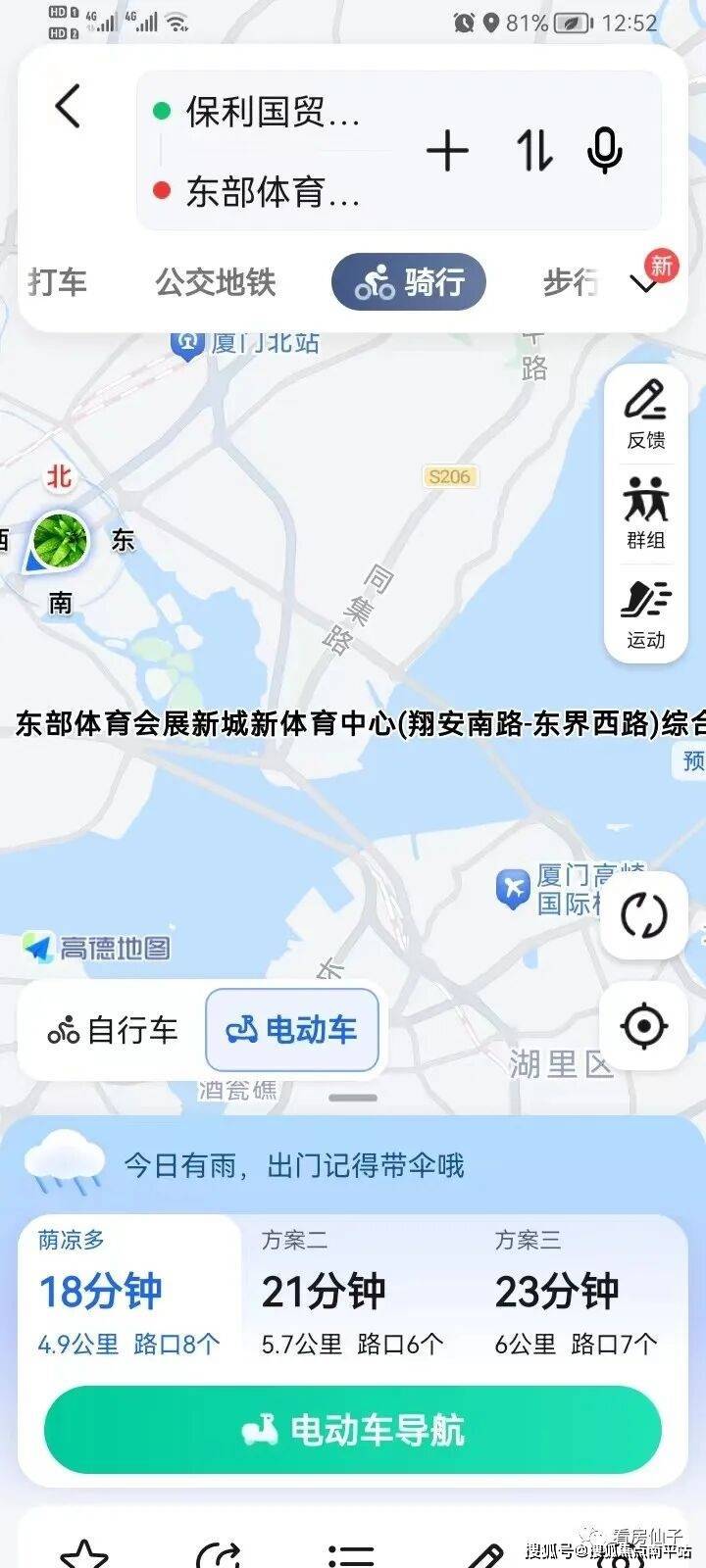Edit the destination 东部体育
Viewport: 706px width, 1568px height.
tap(273, 191)
